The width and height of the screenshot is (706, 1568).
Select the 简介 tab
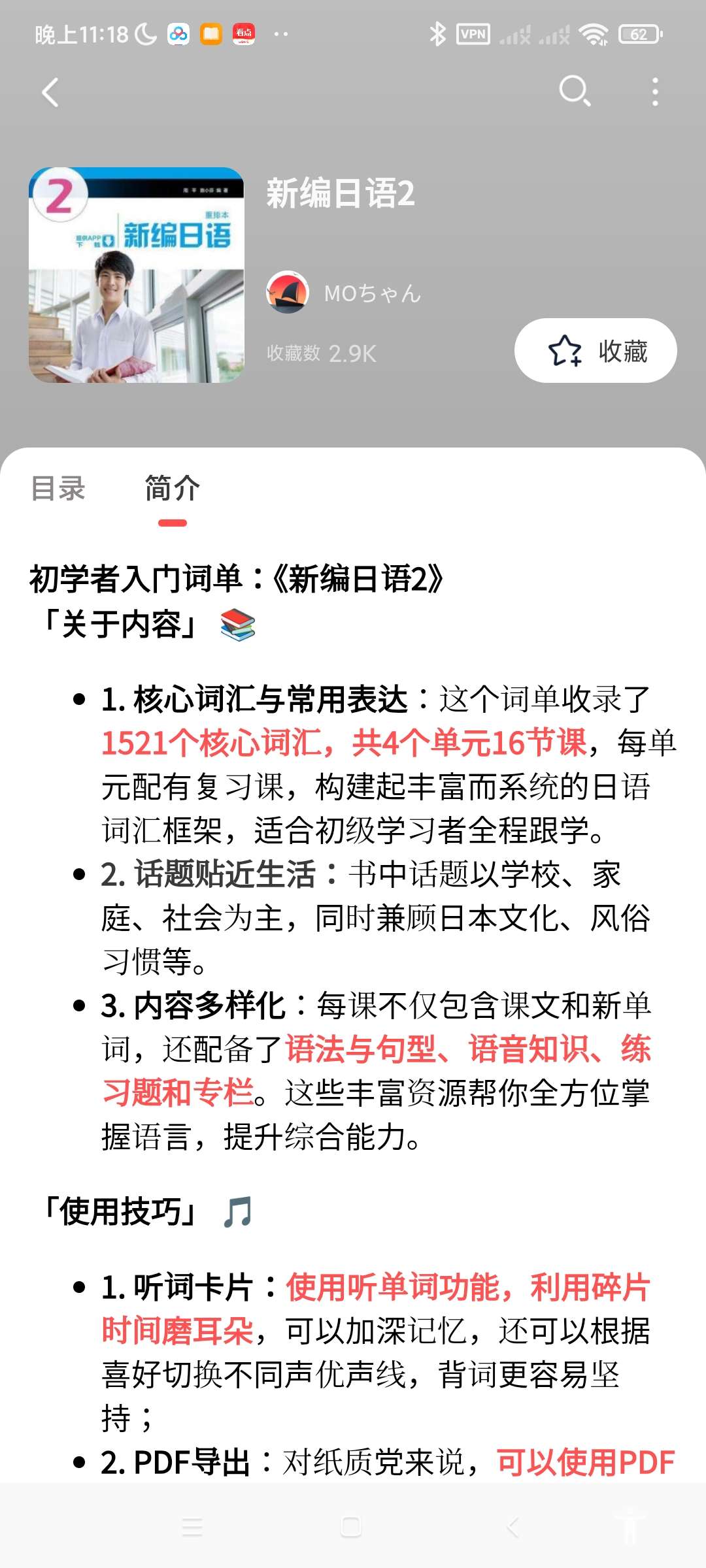[x=172, y=488]
